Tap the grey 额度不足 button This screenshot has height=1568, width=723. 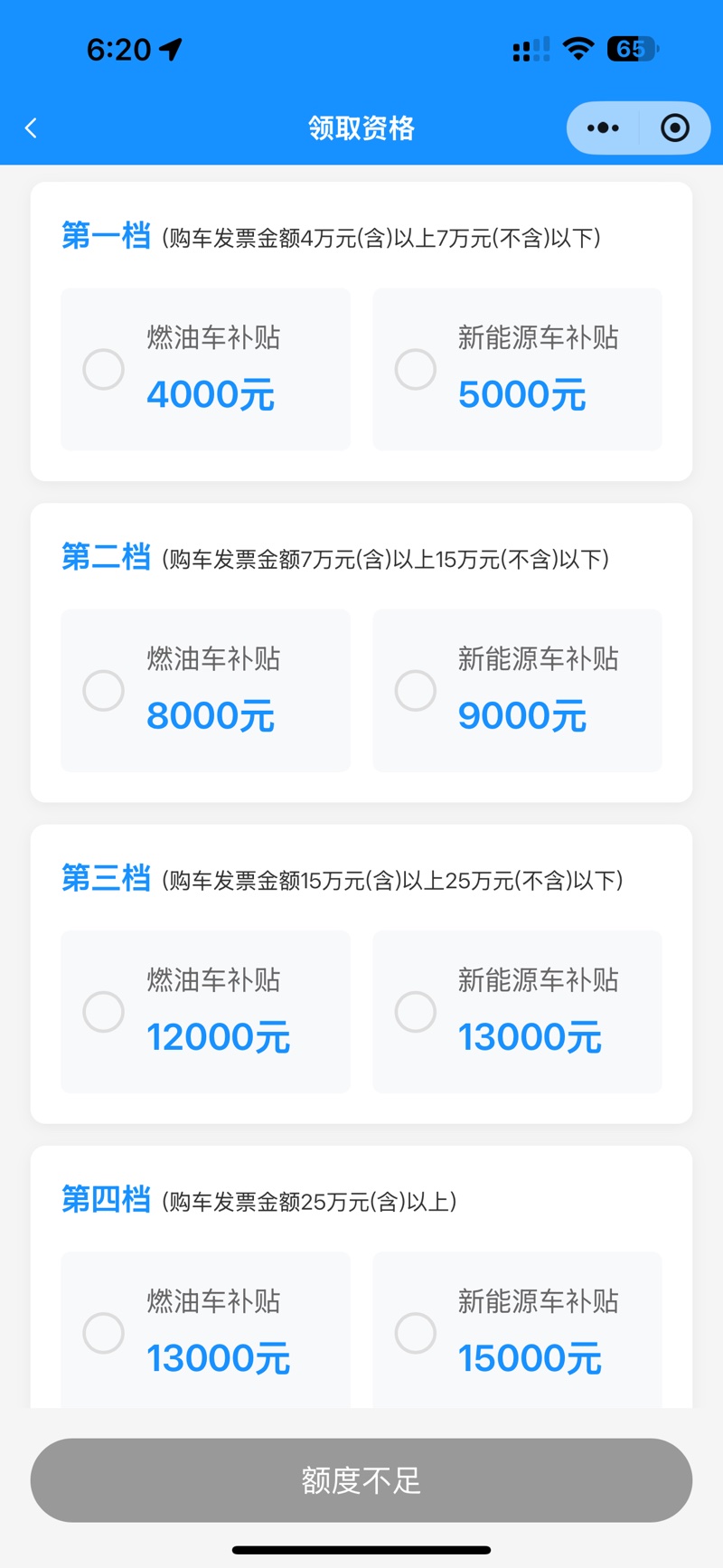pos(361,1480)
